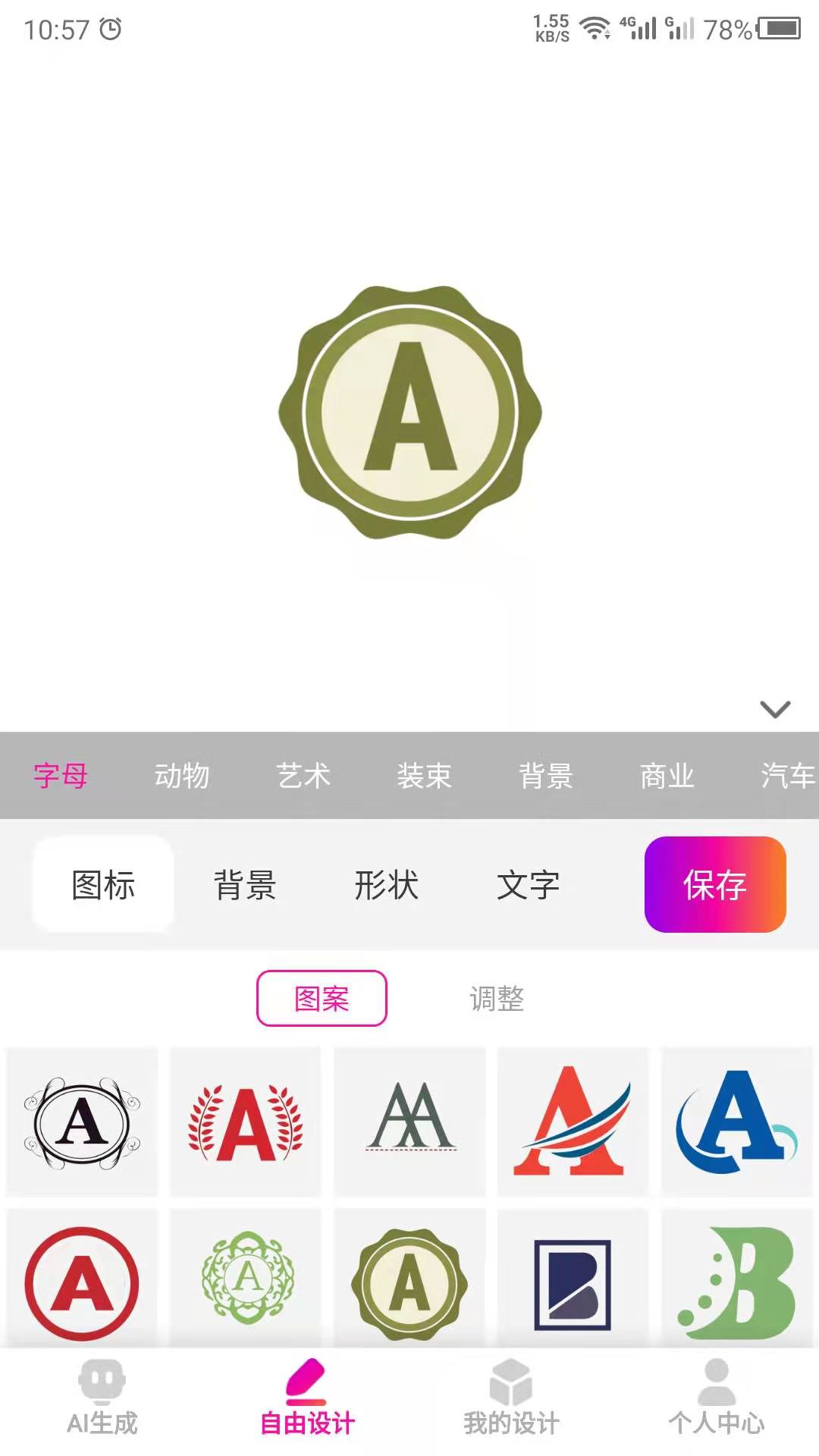Select the 文字 tool tab
This screenshot has height=1456, width=819.
[x=528, y=885]
